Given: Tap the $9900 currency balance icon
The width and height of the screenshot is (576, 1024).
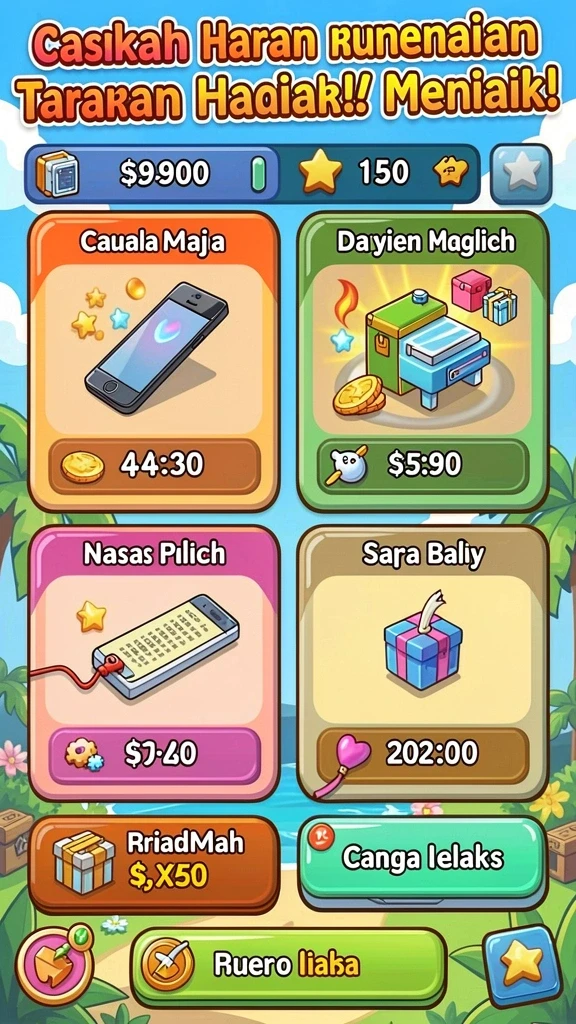Looking at the screenshot, I should (x=57, y=174).
